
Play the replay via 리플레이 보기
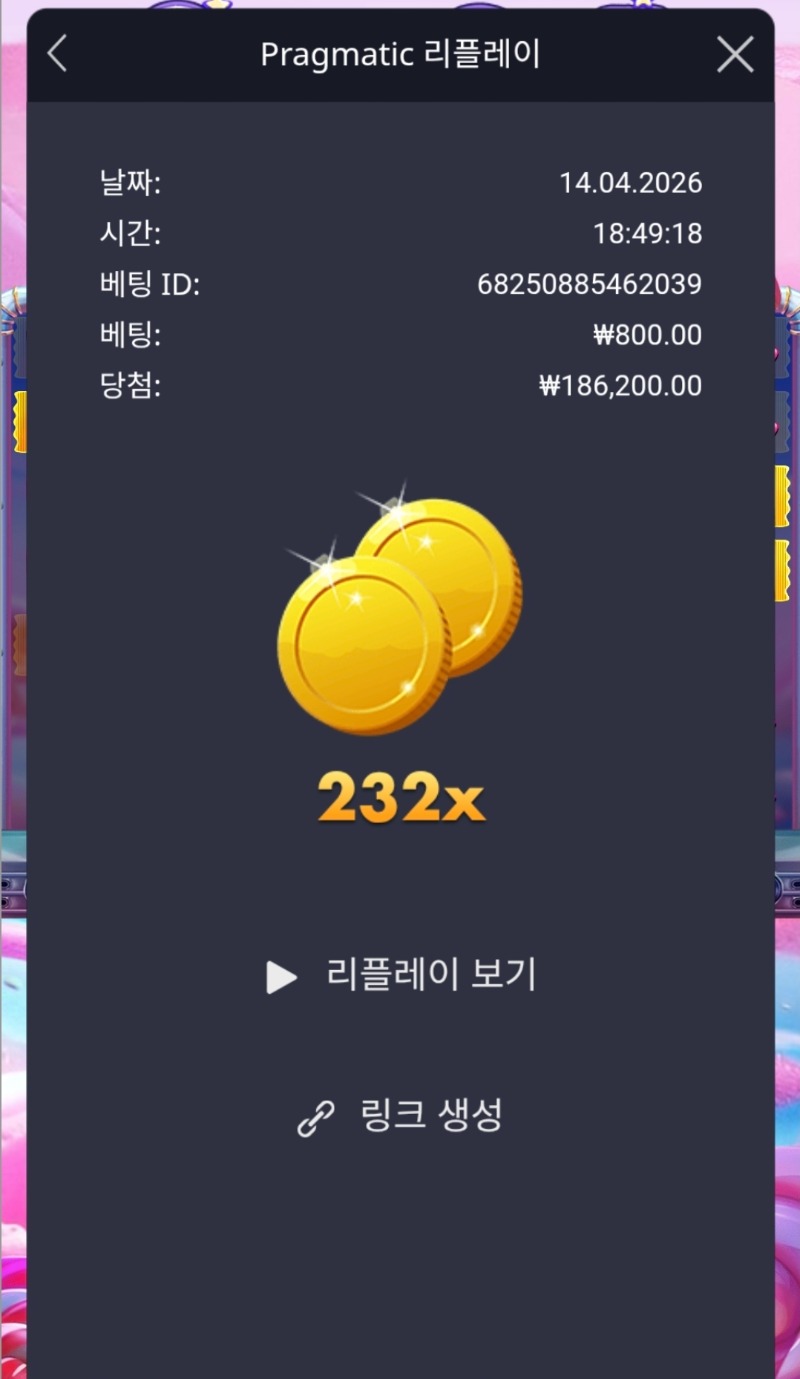point(401,975)
